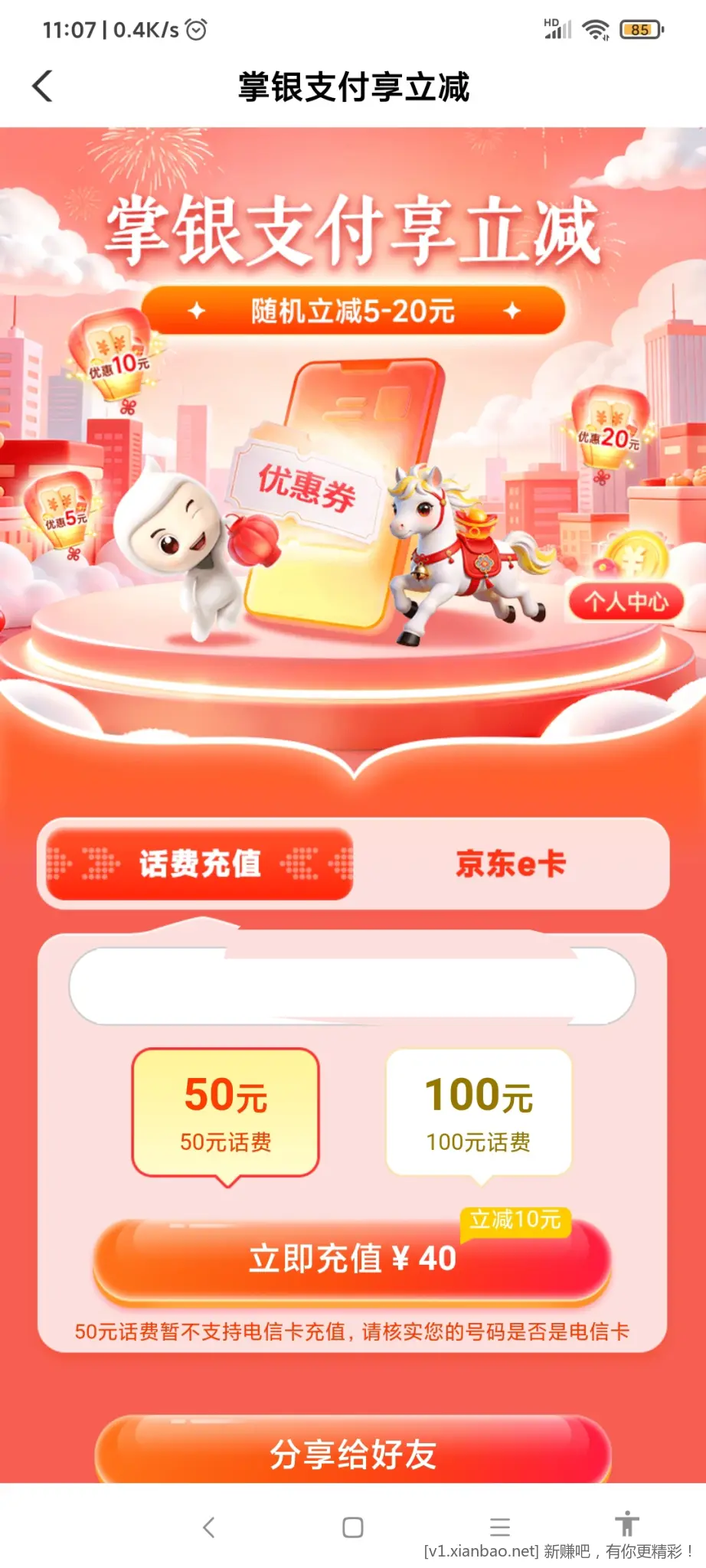706x1568 pixels.
Task: Tap the phone number input field
Action: 352,986
